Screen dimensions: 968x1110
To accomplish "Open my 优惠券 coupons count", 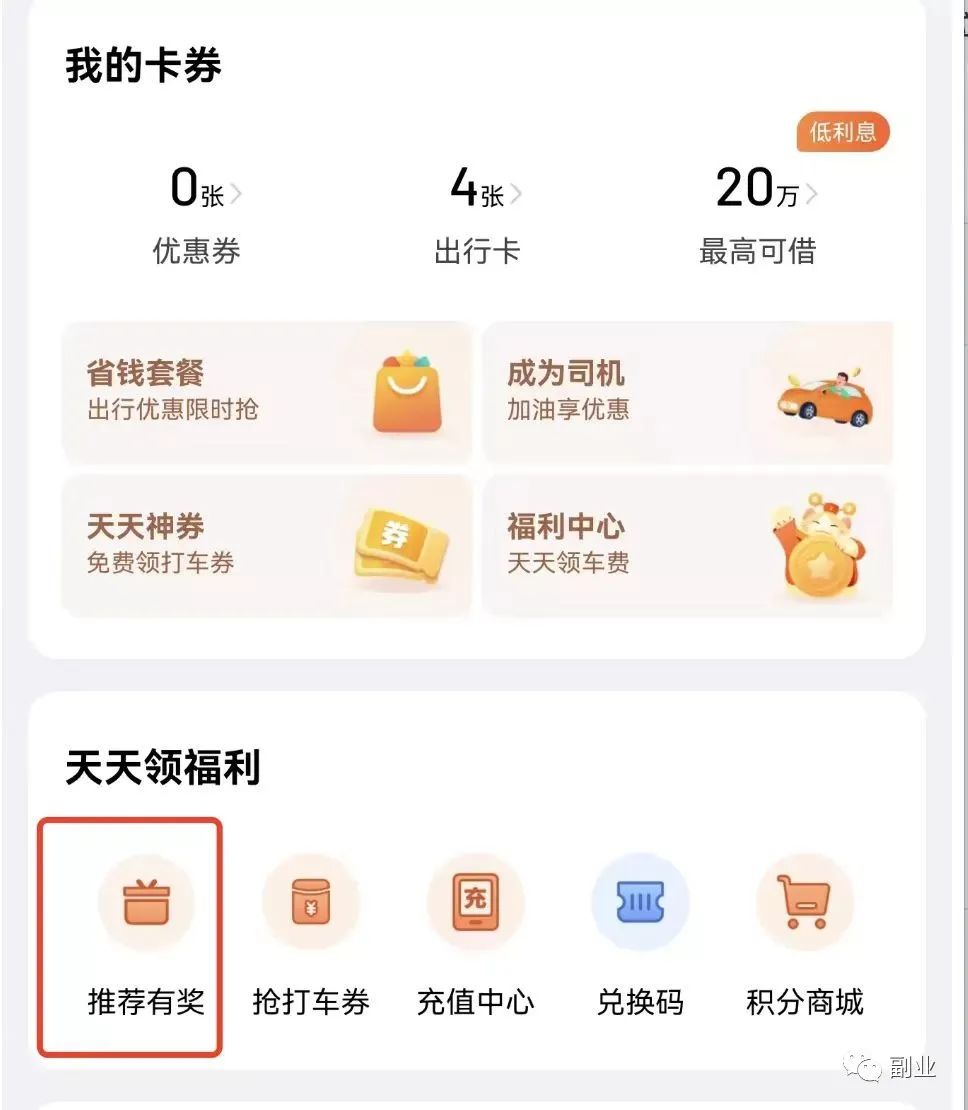I will [x=197, y=213].
